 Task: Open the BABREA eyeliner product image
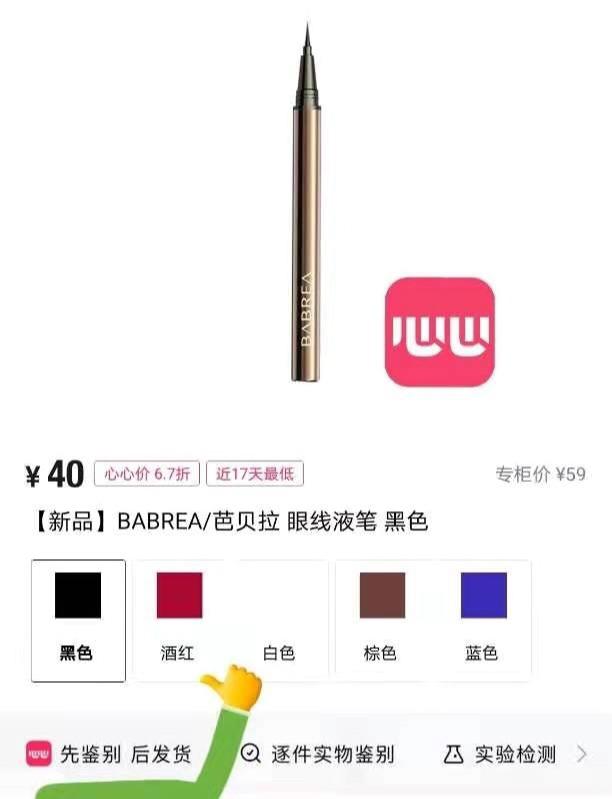[305, 210]
